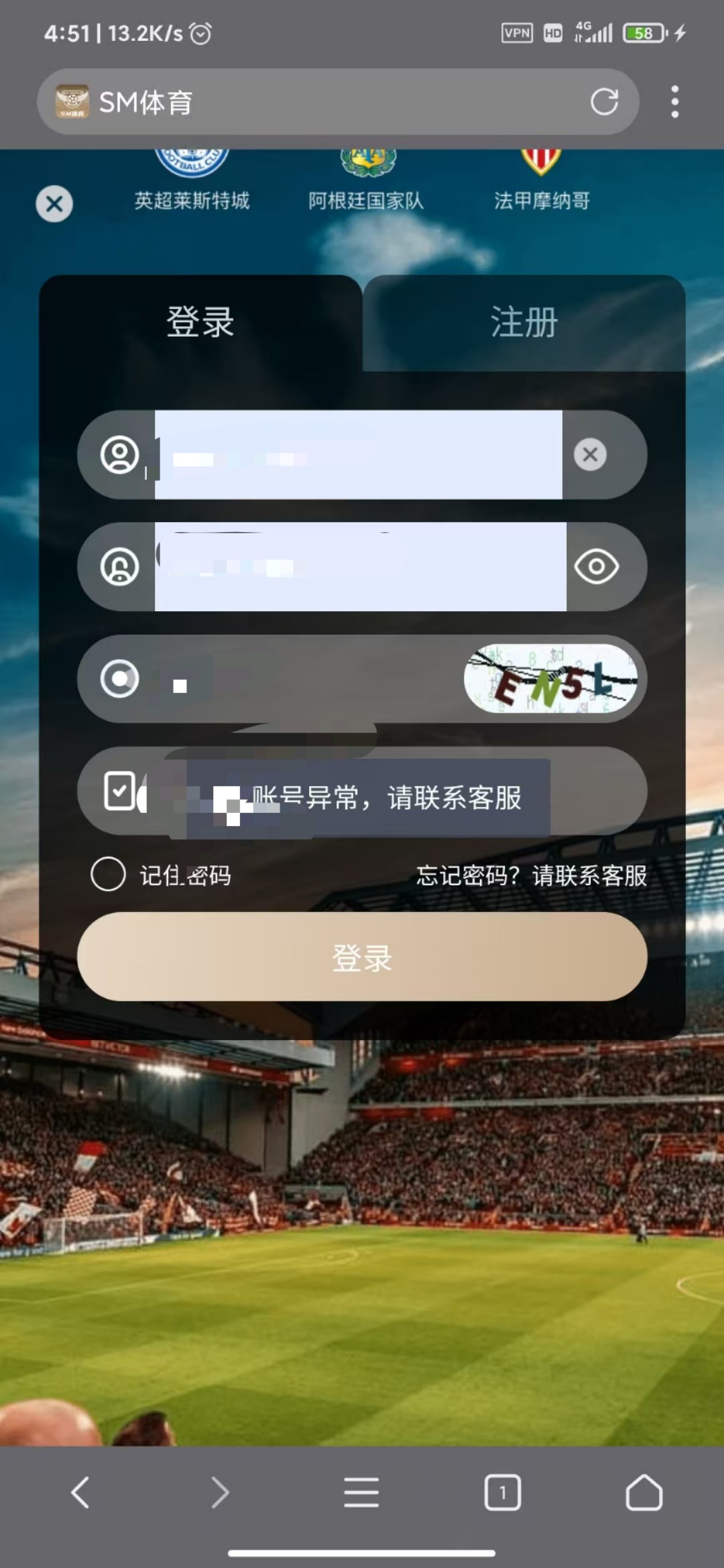Go back in the browser
Image resolution: width=724 pixels, height=1568 pixels.
80,1493
